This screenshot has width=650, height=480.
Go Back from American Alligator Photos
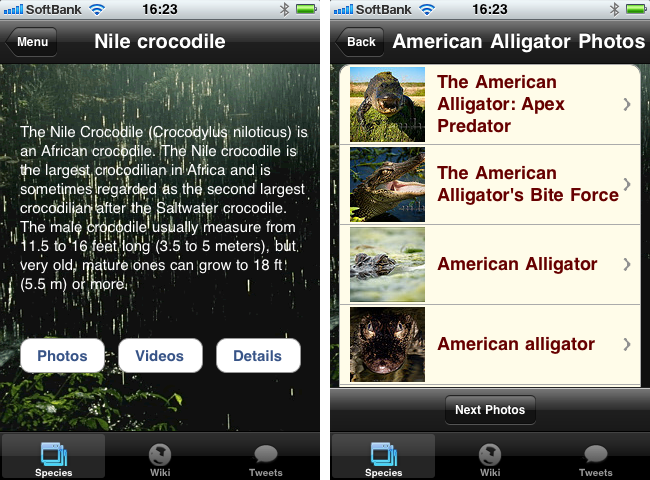point(360,42)
